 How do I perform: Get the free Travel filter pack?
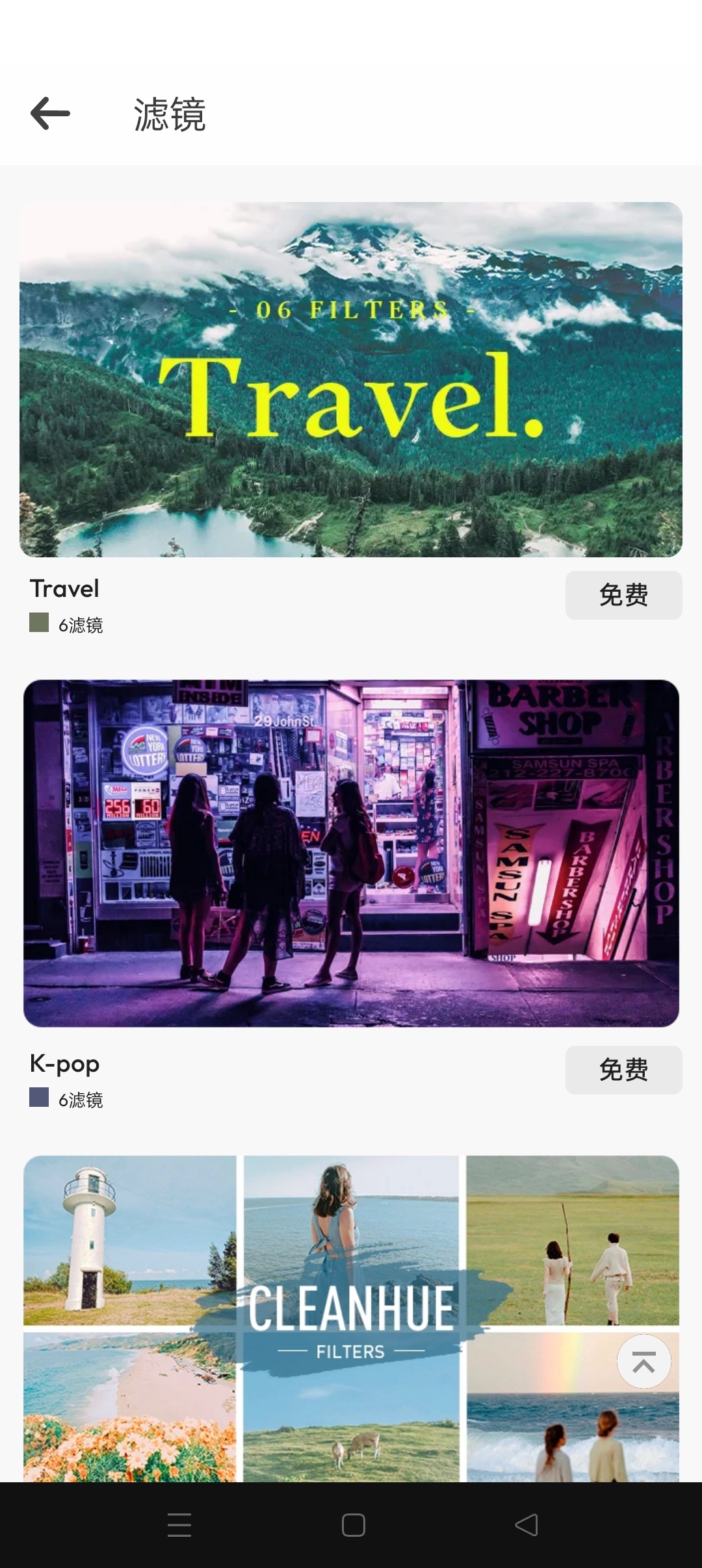click(623, 595)
